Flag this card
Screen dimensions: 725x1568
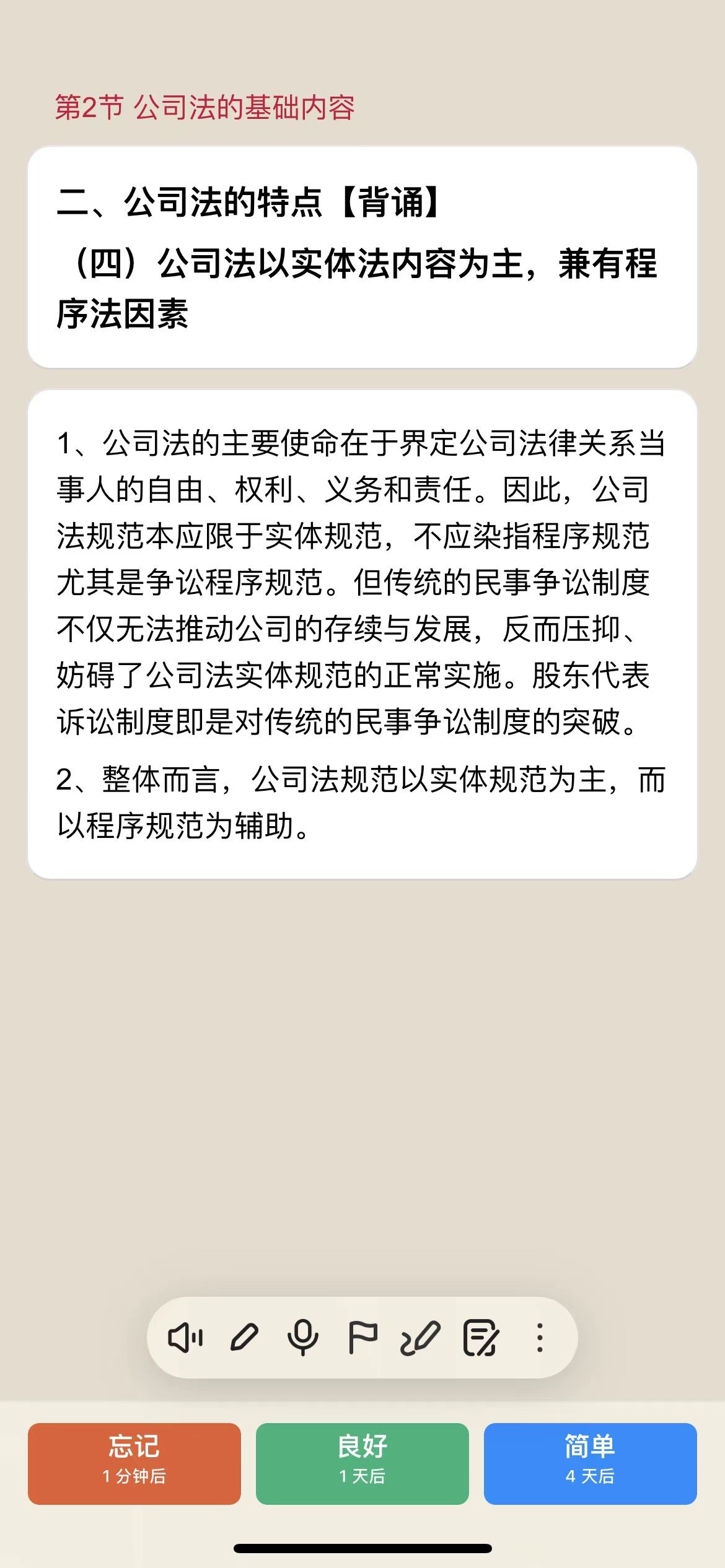click(362, 1338)
